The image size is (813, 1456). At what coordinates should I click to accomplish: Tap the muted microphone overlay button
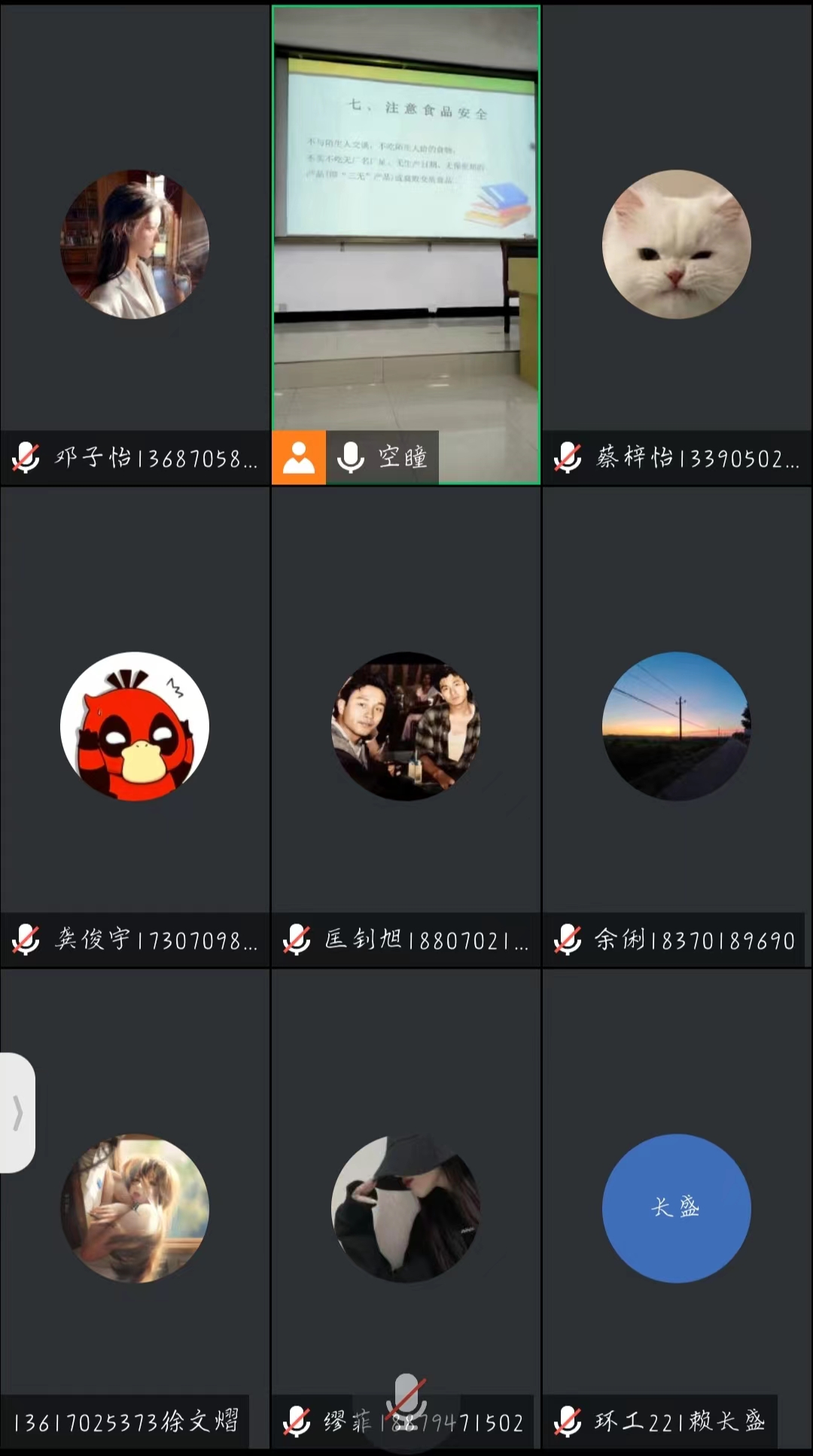click(406, 1400)
